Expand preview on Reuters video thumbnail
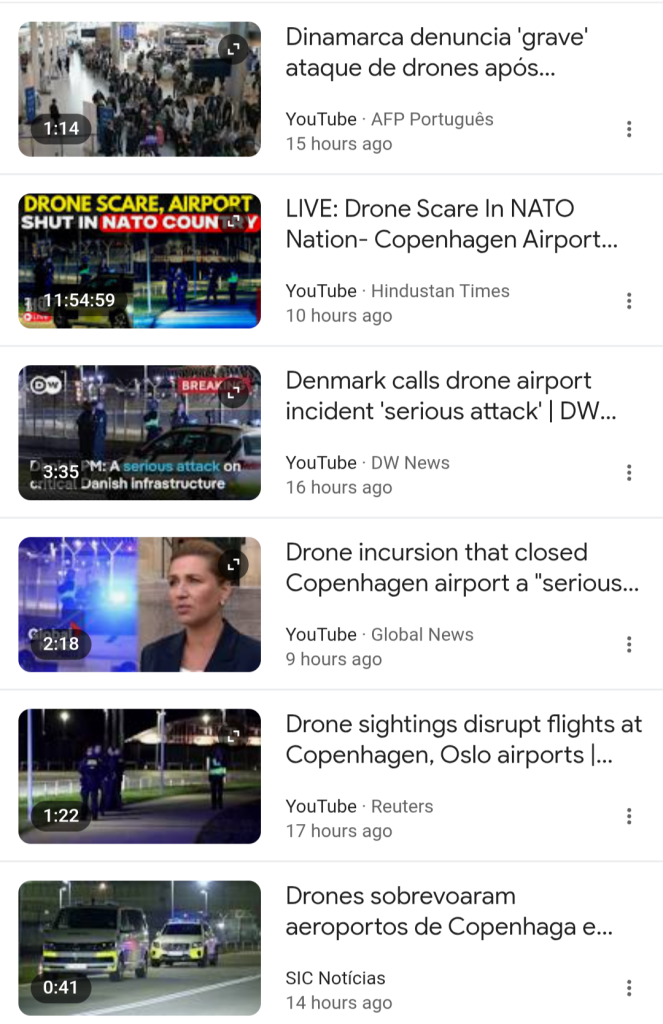The image size is (663, 1024). pos(233,737)
